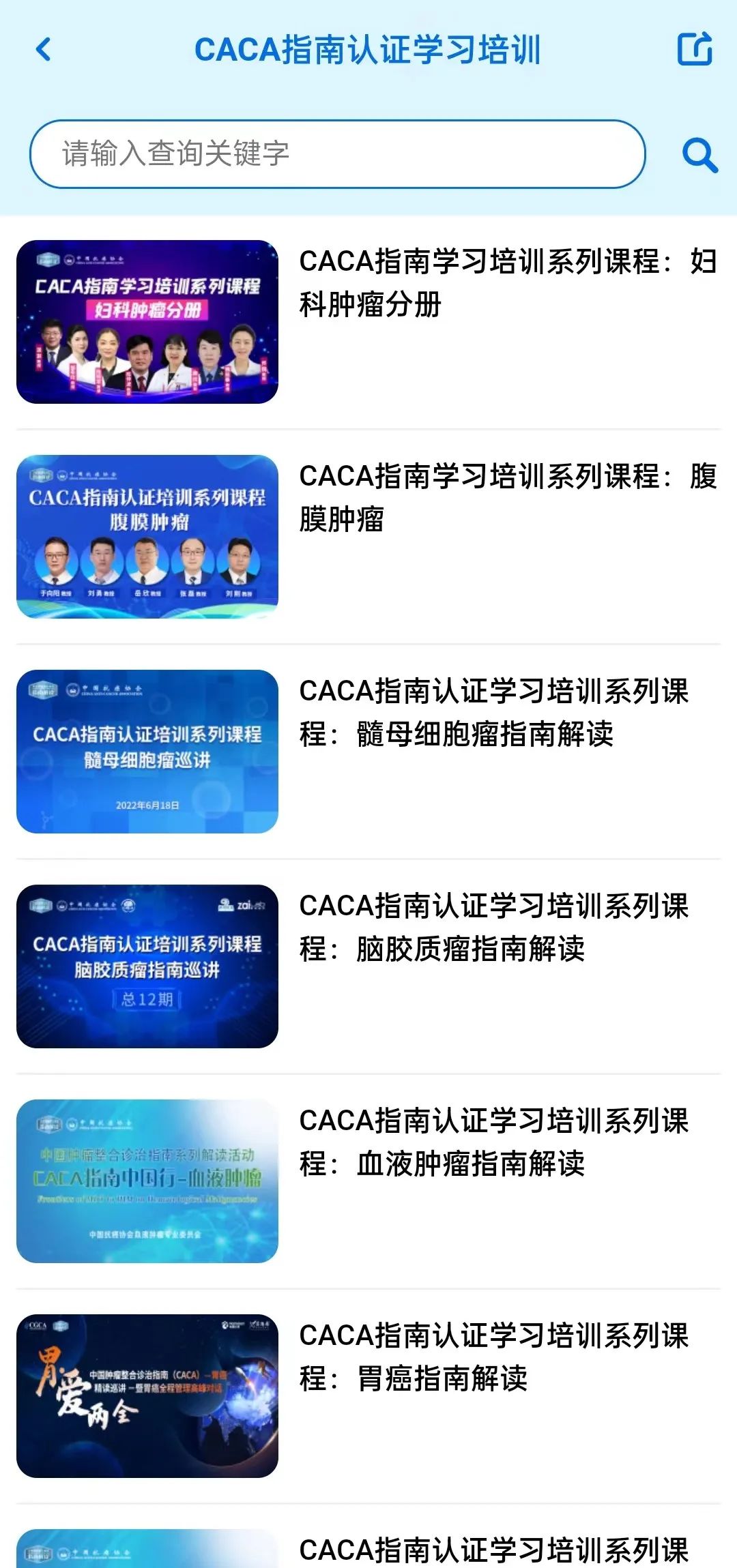This screenshot has width=737, height=1568.
Task: Go back using the top-left arrow
Action: tap(44, 50)
